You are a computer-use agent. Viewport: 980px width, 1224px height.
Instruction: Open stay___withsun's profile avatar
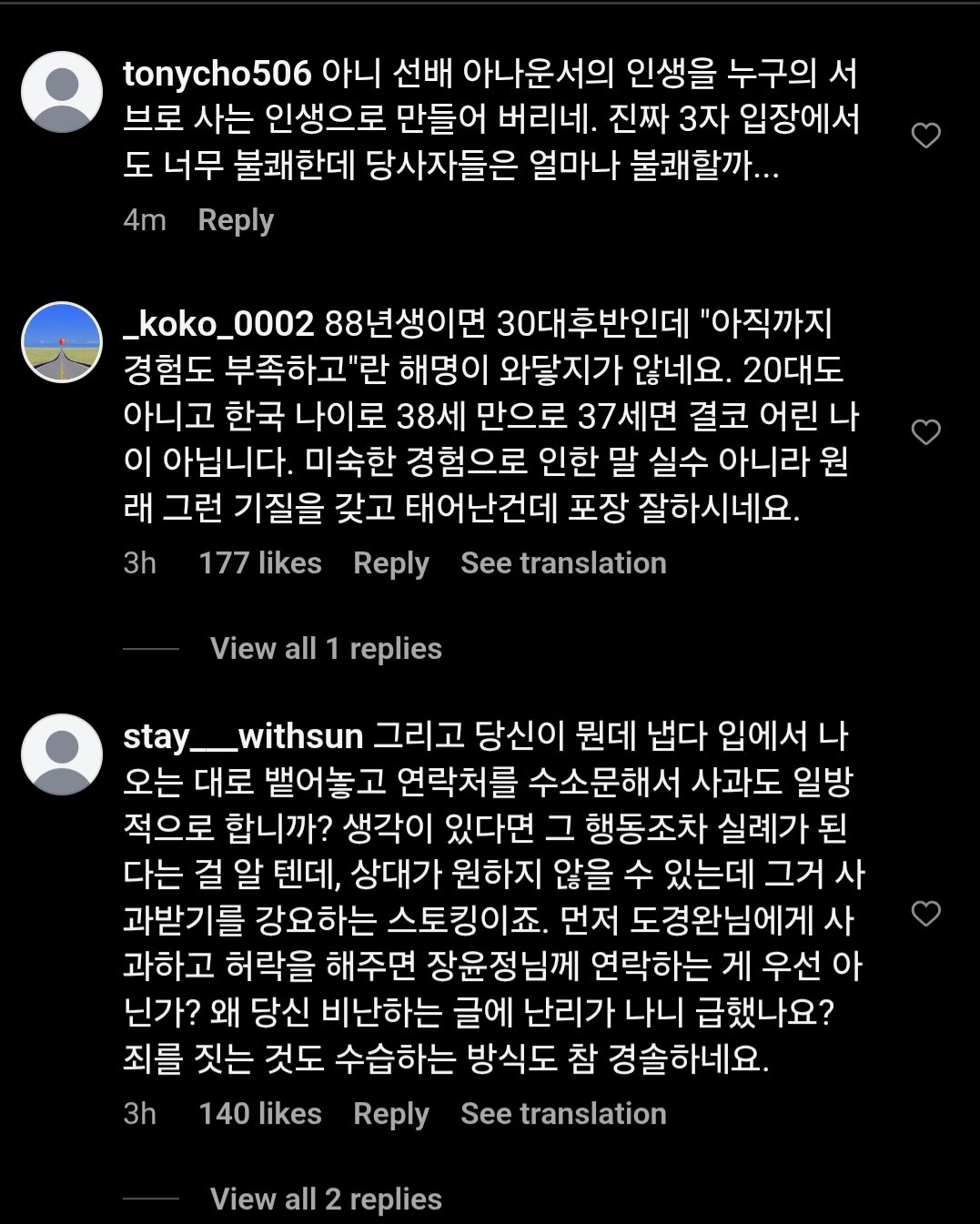click(x=62, y=754)
